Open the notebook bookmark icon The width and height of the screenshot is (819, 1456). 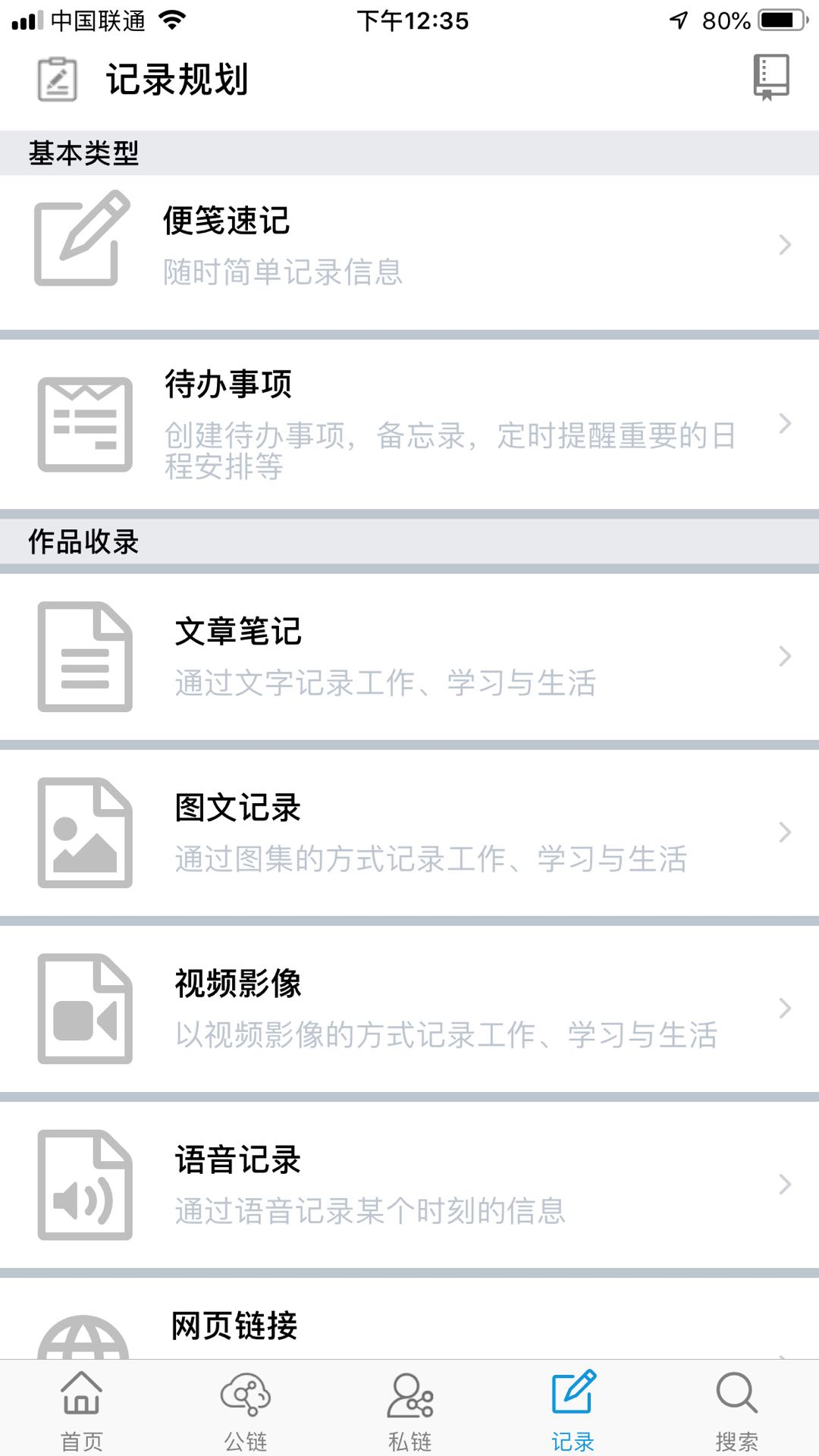coord(770,77)
